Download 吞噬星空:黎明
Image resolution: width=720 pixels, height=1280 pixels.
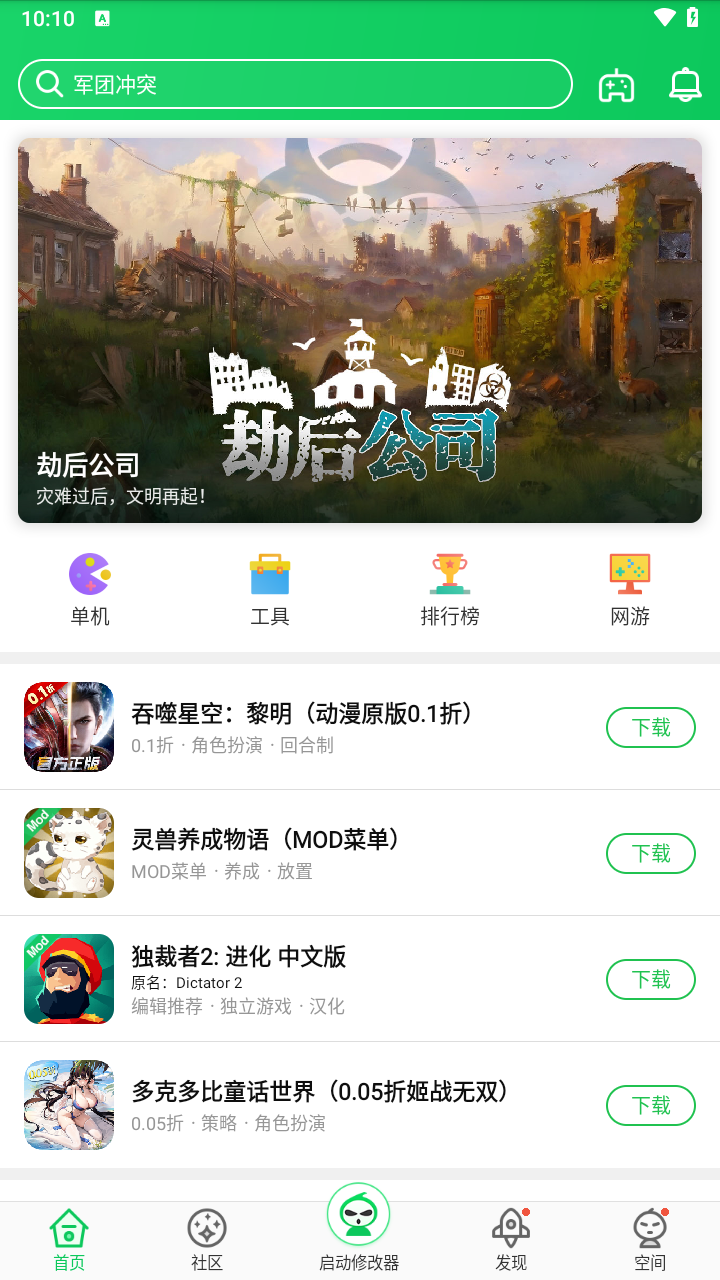click(x=651, y=727)
